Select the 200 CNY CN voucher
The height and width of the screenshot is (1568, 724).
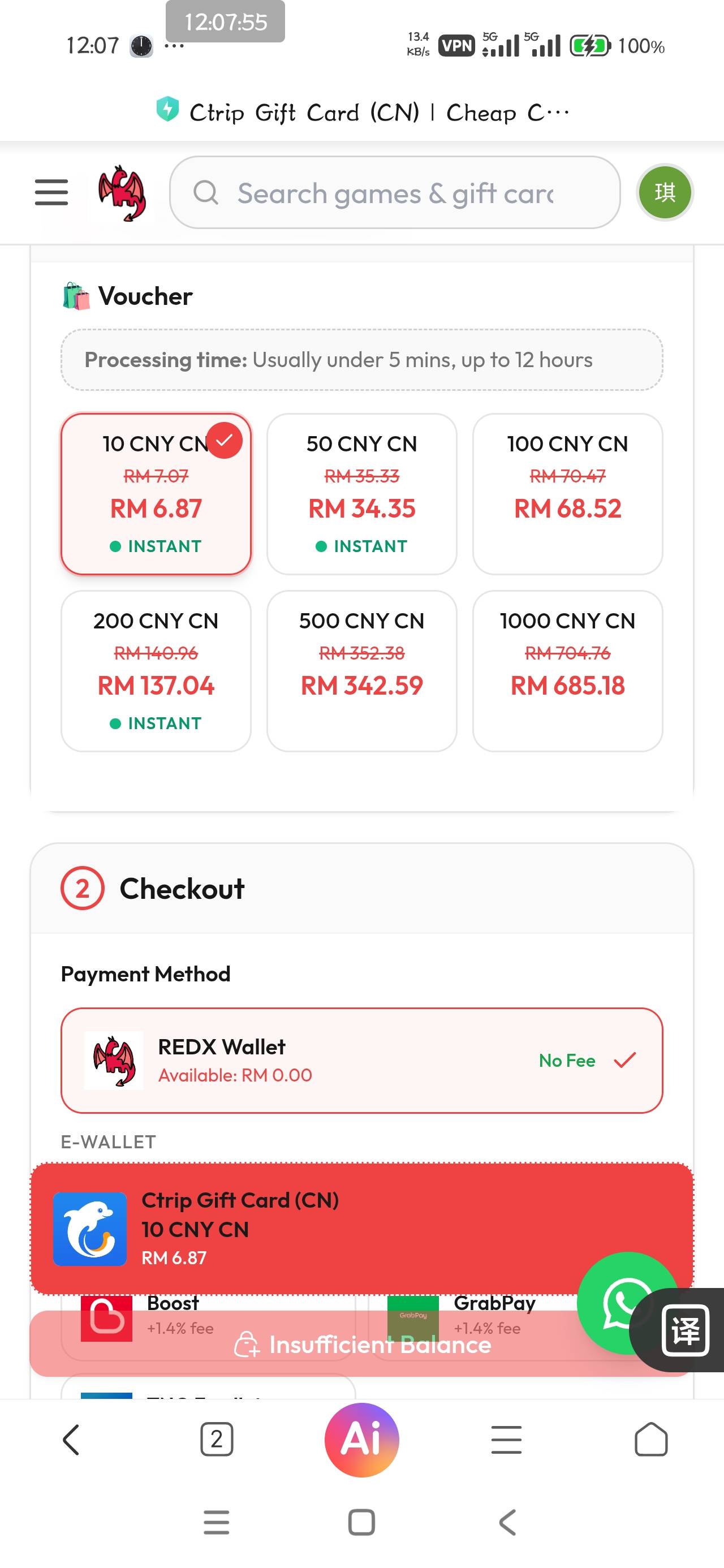pyautogui.click(x=156, y=671)
